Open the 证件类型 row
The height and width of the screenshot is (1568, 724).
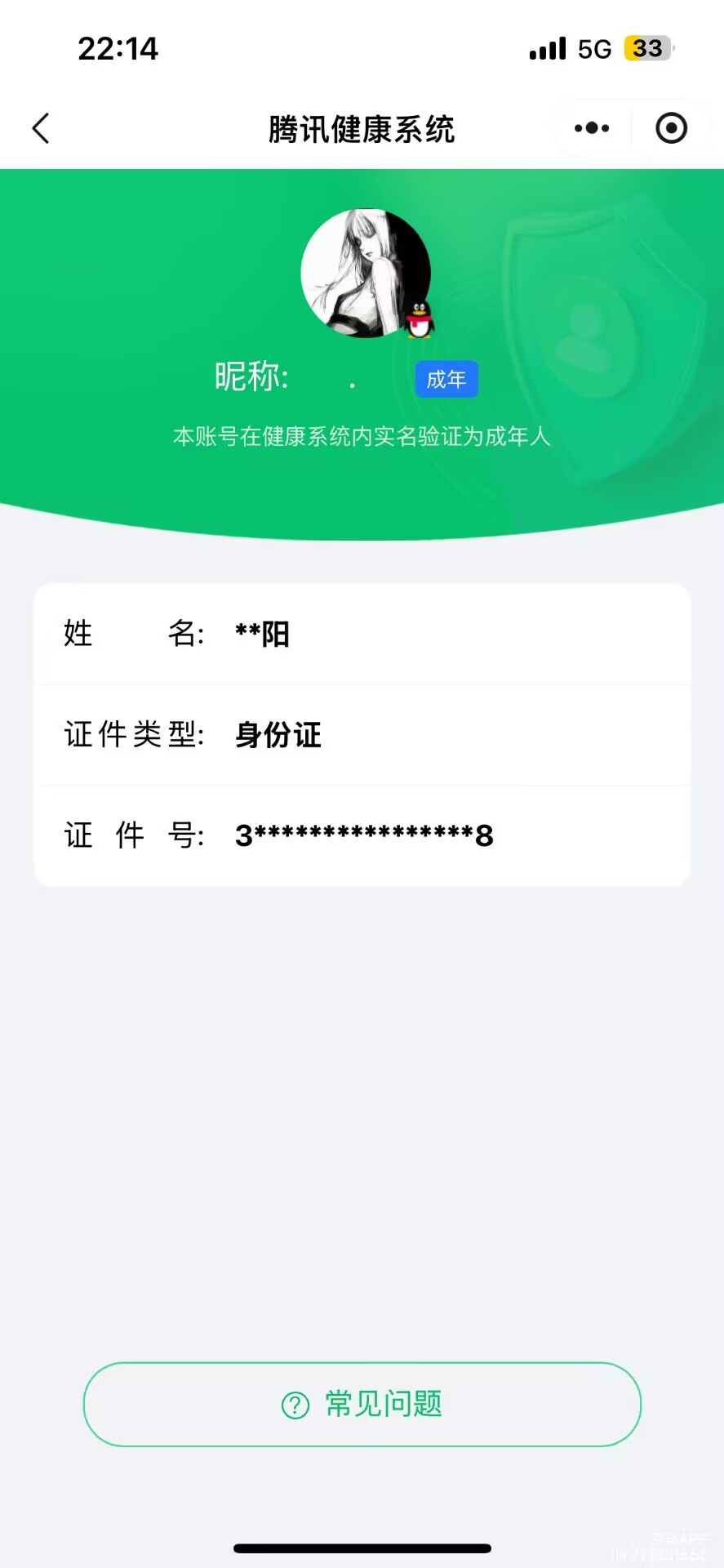[x=362, y=735]
